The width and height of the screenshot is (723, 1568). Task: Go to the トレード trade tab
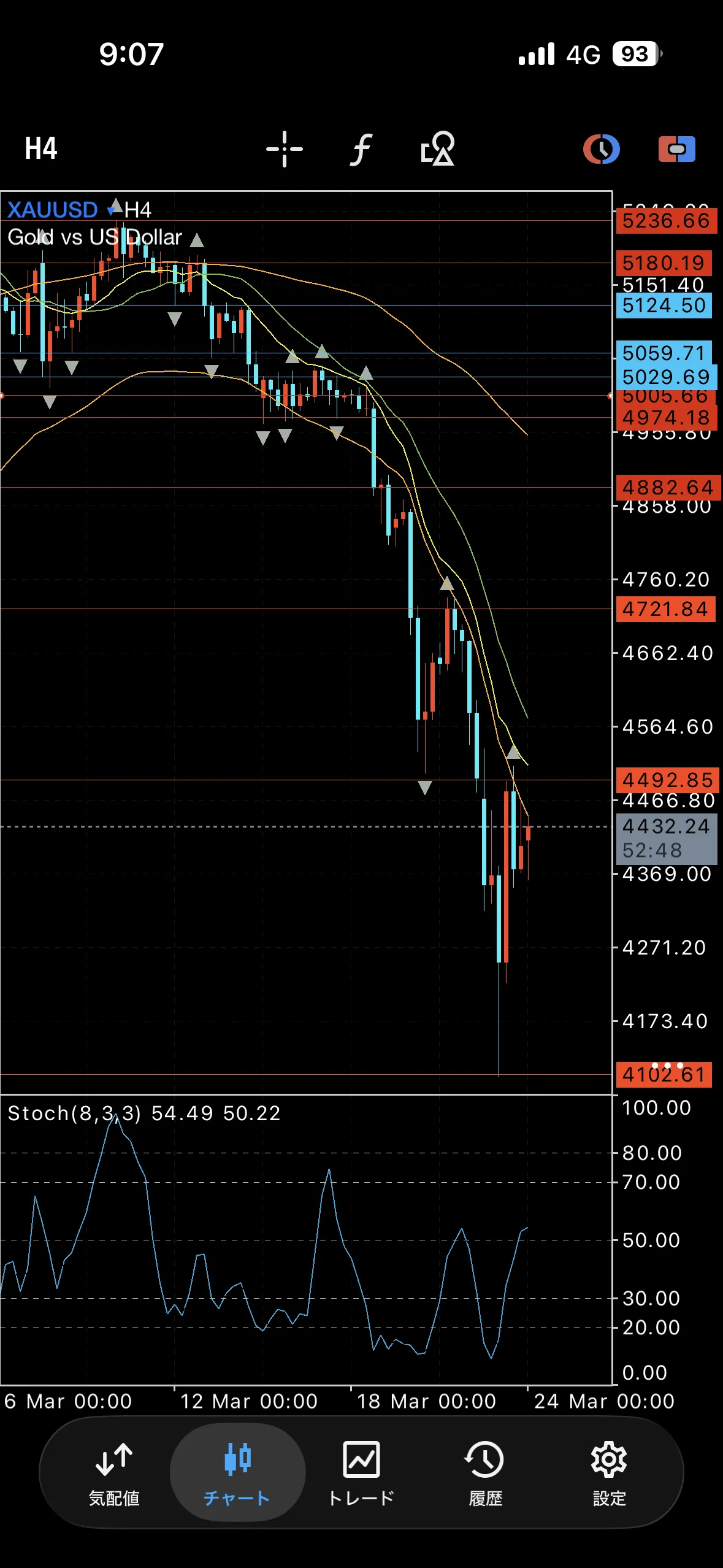(x=361, y=1472)
